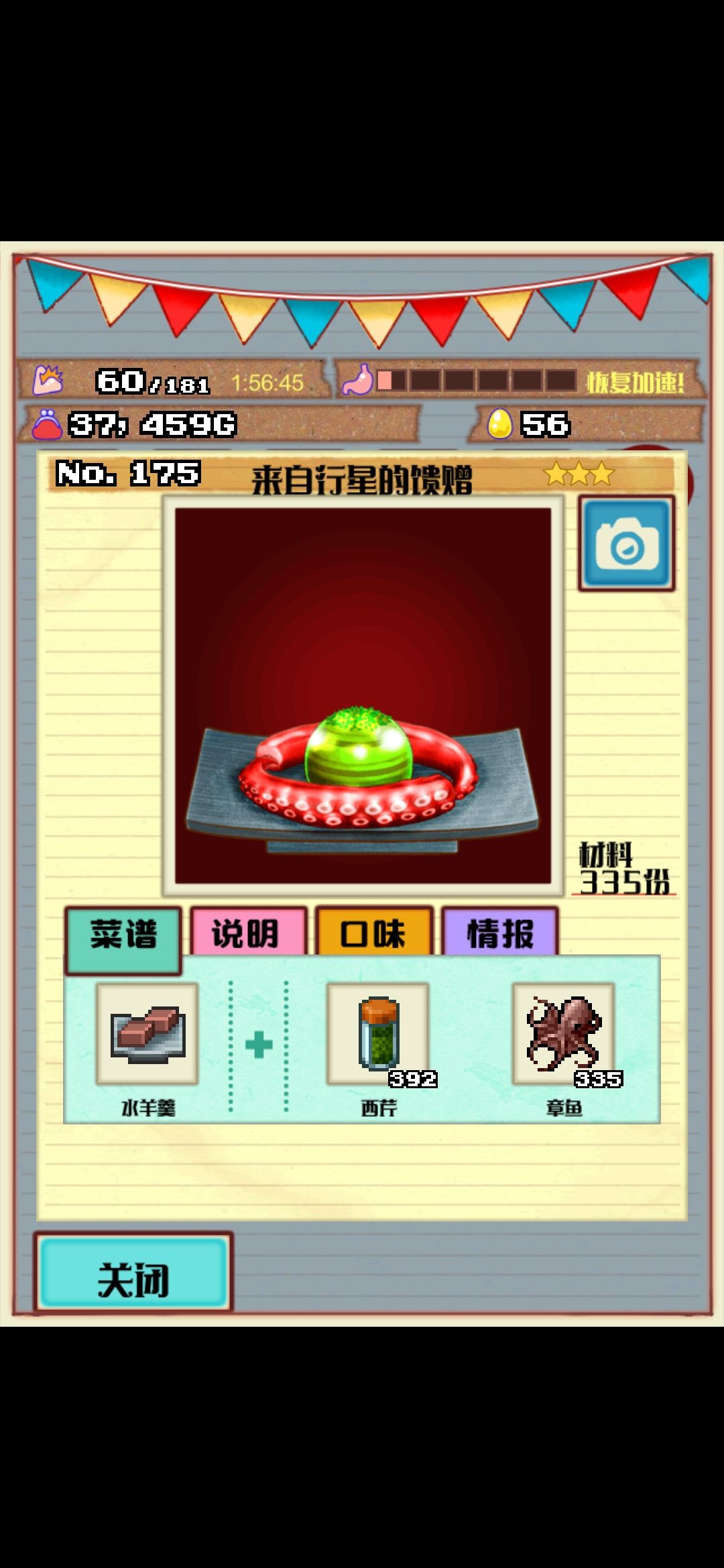Open the 口味 flavor tab

[x=373, y=932]
